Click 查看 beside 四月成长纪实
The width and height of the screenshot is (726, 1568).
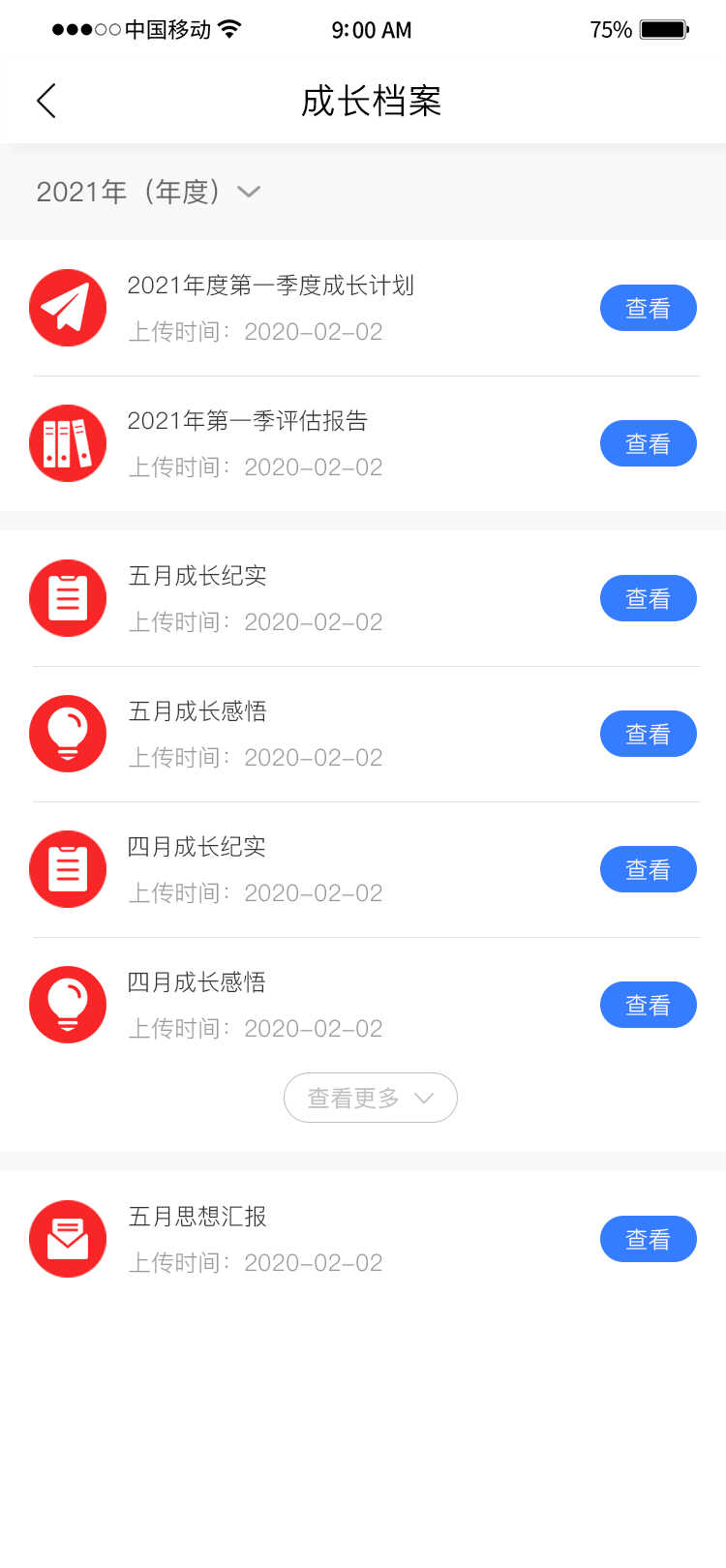pos(649,869)
